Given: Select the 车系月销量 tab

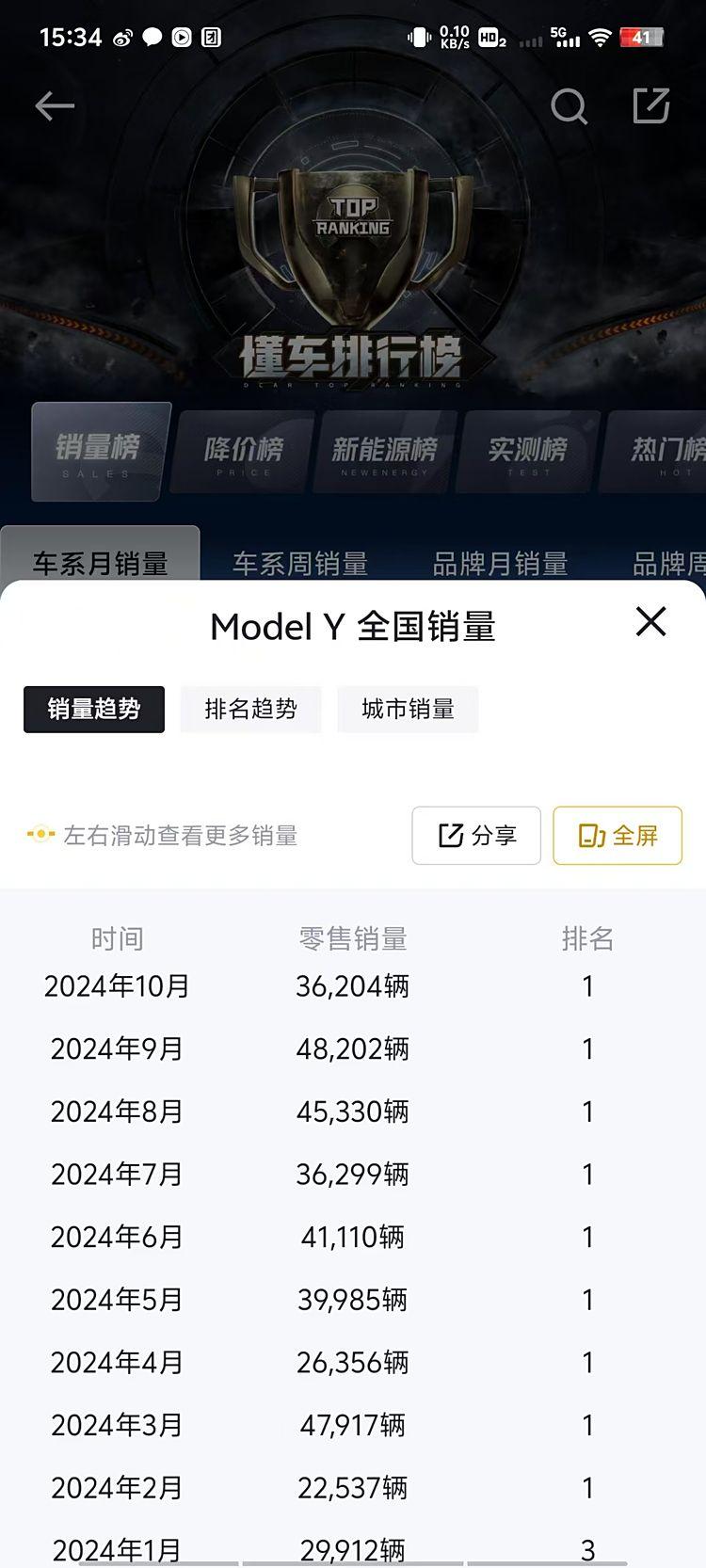Looking at the screenshot, I should pyautogui.click(x=100, y=563).
